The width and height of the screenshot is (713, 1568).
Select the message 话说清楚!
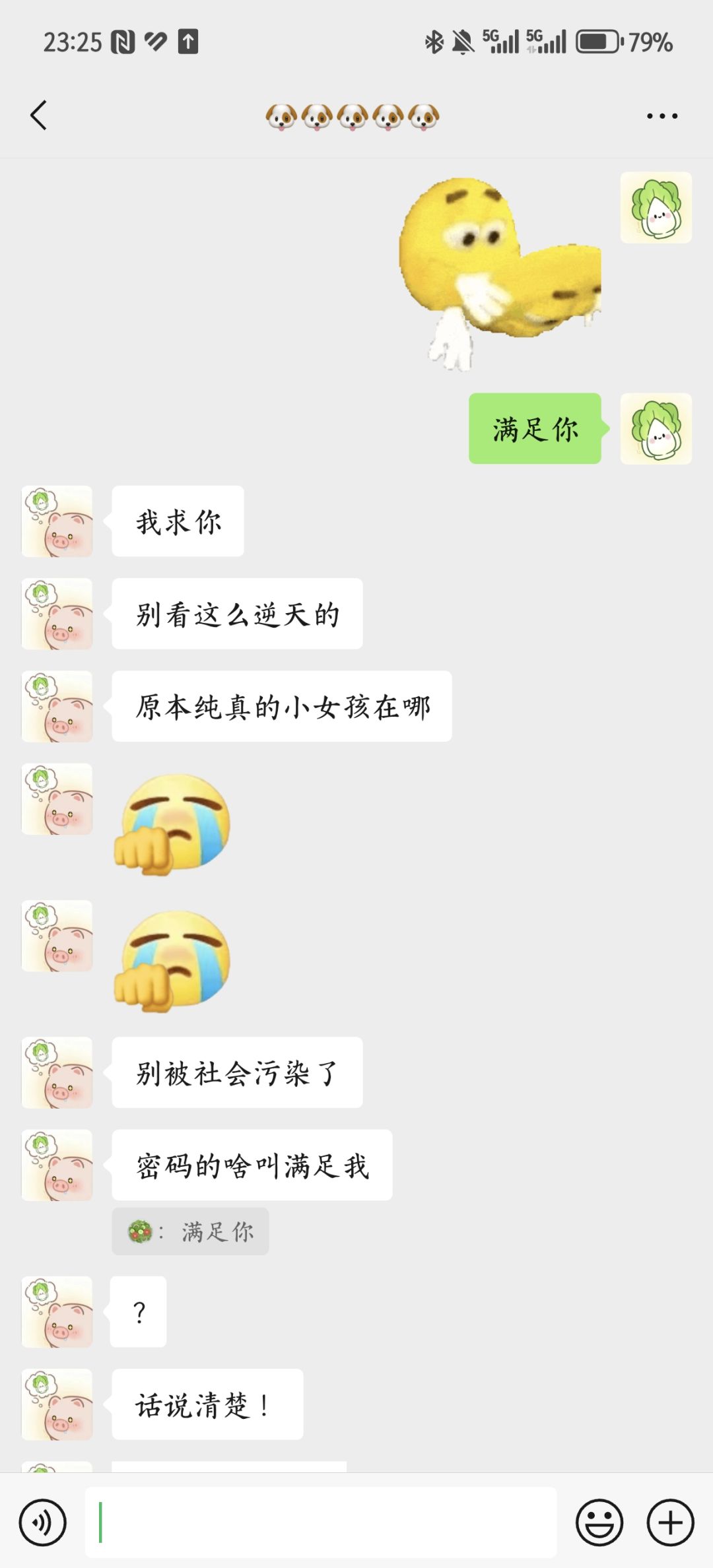[207, 1404]
